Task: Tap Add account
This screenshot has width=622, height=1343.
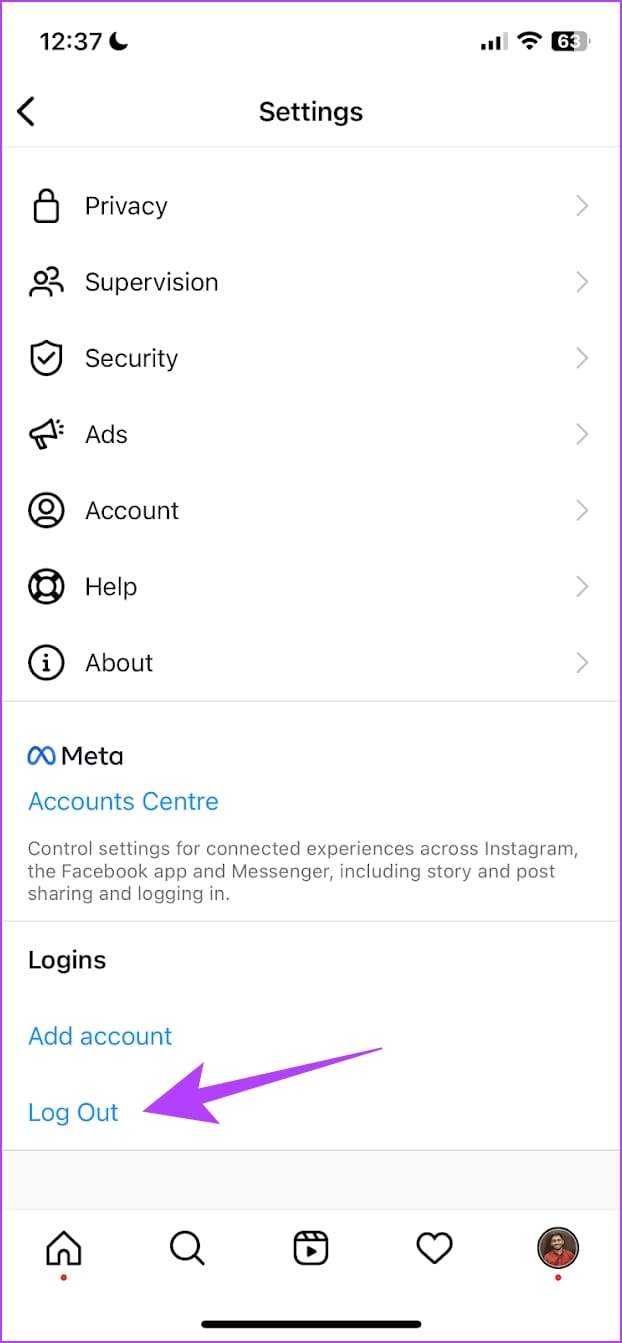Action: tap(100, 1036)
